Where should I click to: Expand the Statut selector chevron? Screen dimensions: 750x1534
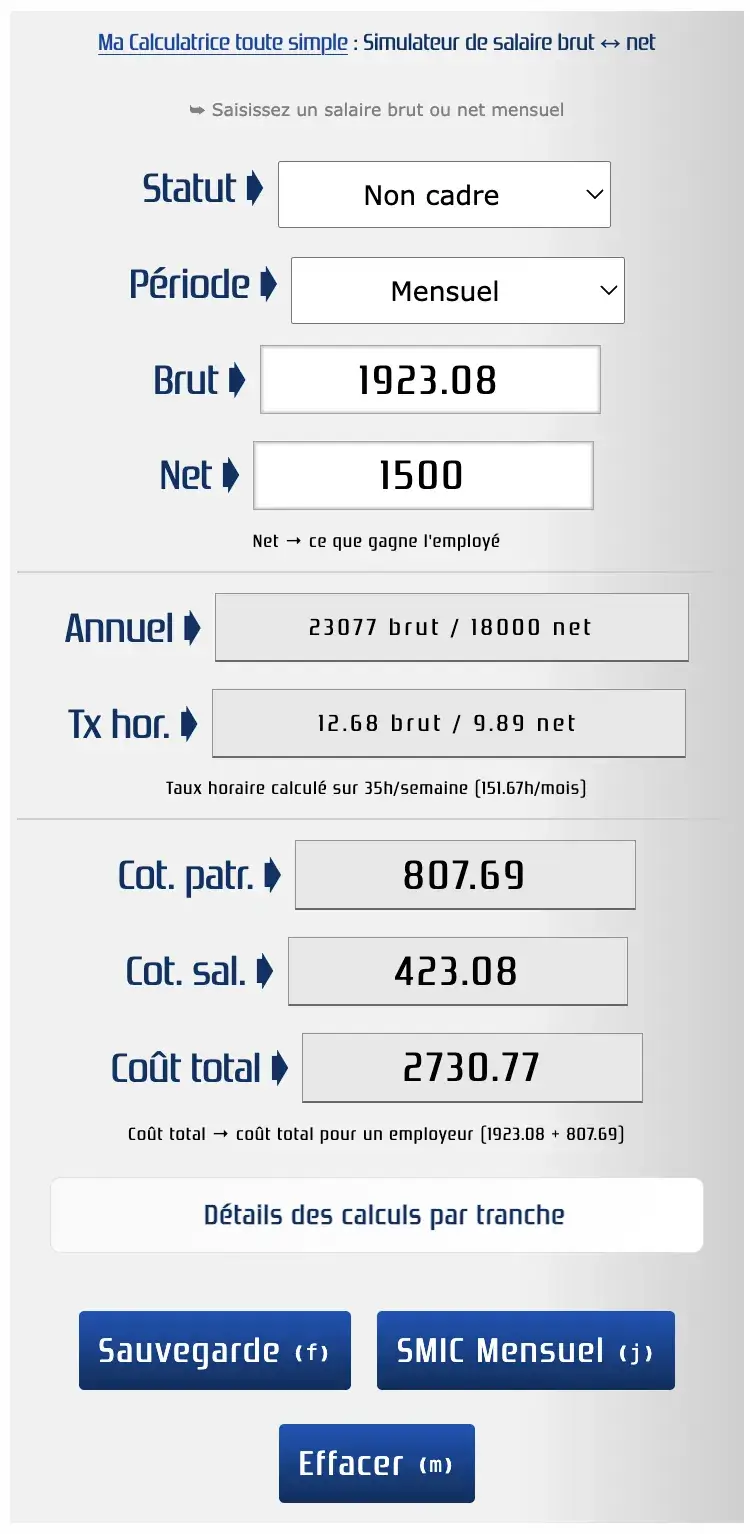(595, 194)
